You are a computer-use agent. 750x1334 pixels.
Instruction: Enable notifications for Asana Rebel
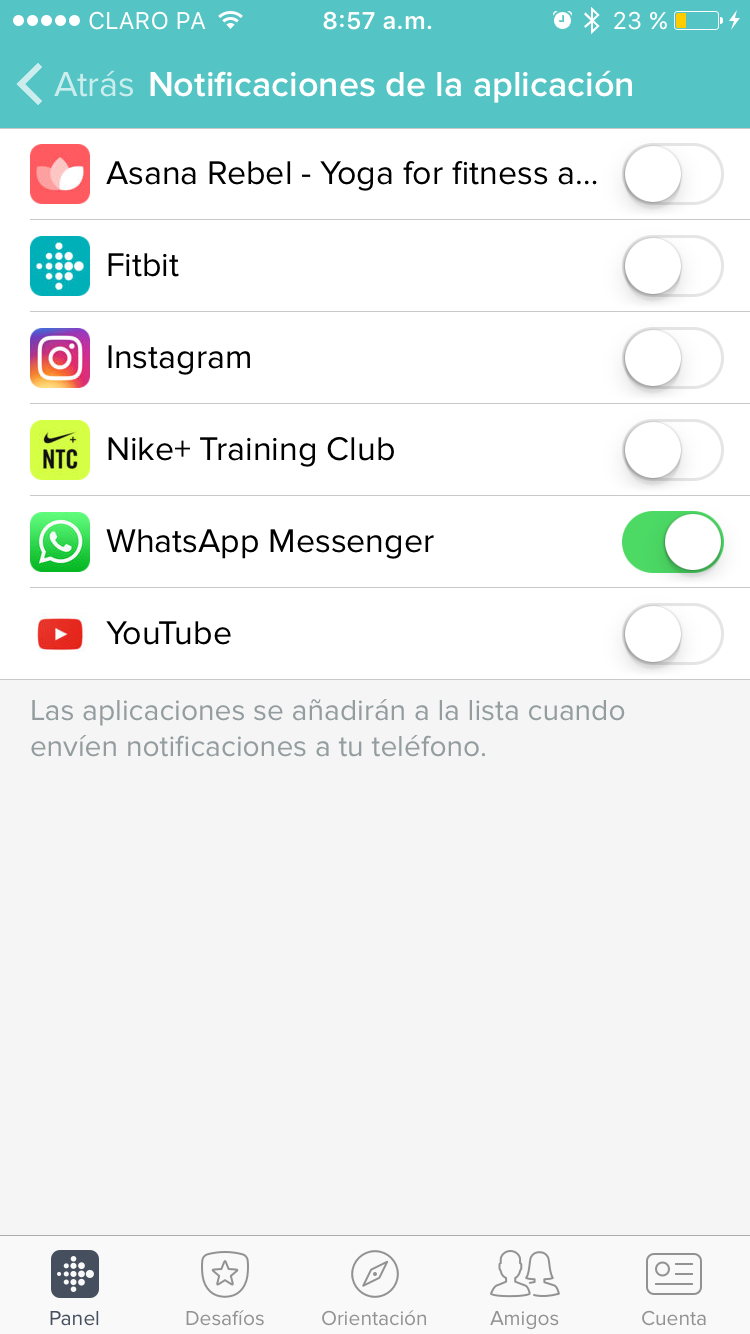click(672, 174)
